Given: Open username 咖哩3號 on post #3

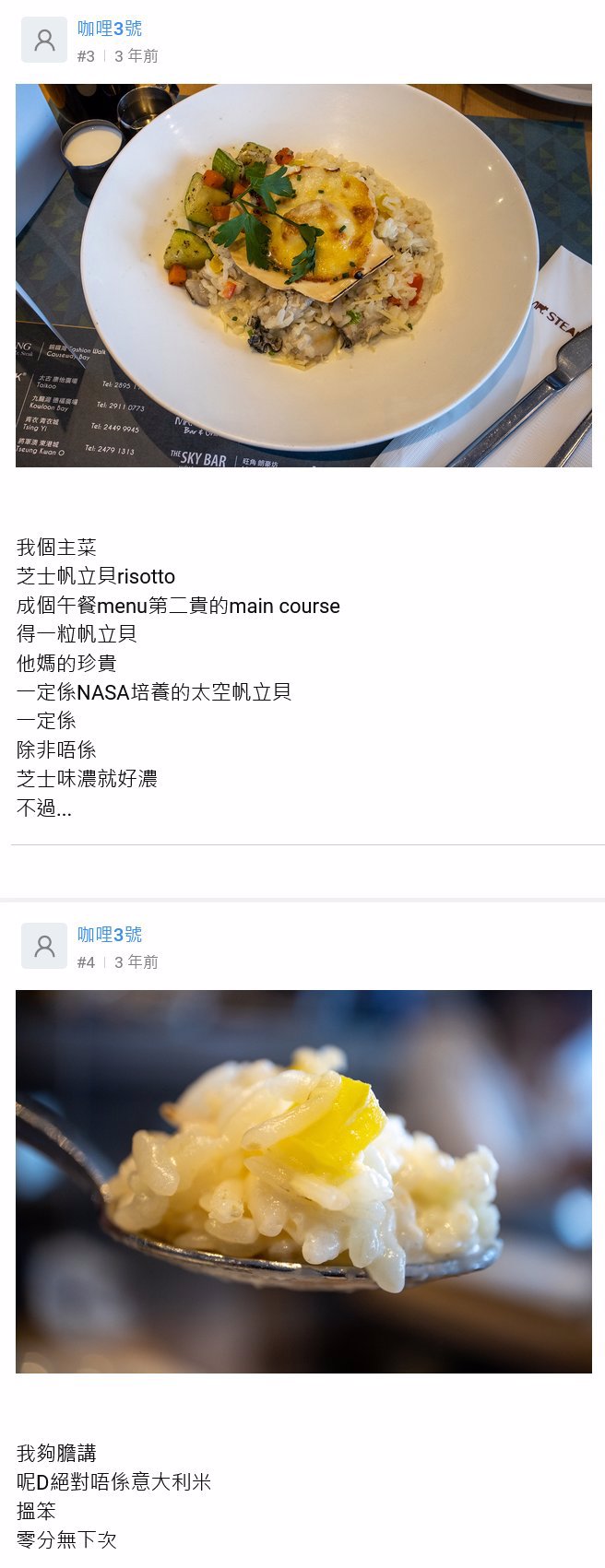Looking at the screenshot, I should pyautogui.click(x=110, y=29).
